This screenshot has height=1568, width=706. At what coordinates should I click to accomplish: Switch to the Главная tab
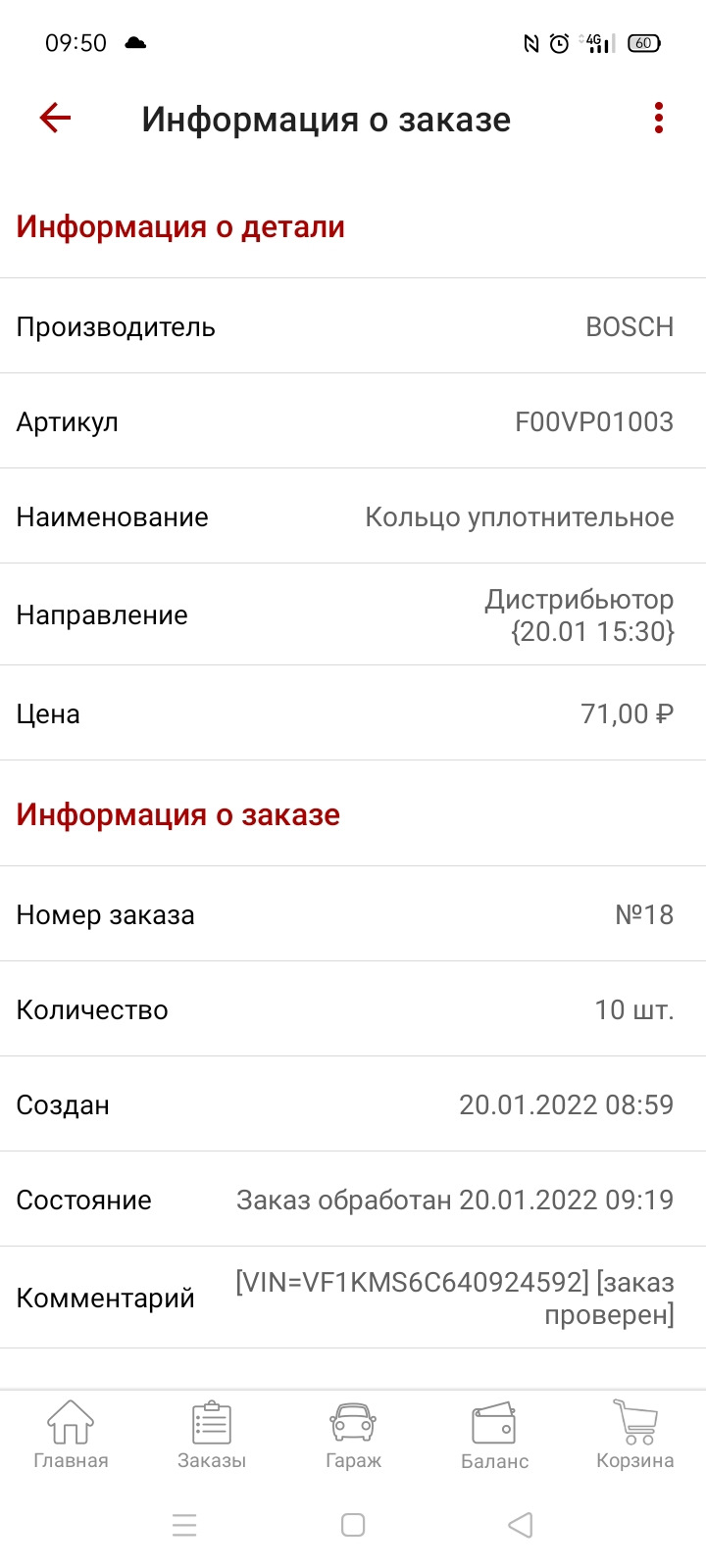click(x=71, y=1435)
